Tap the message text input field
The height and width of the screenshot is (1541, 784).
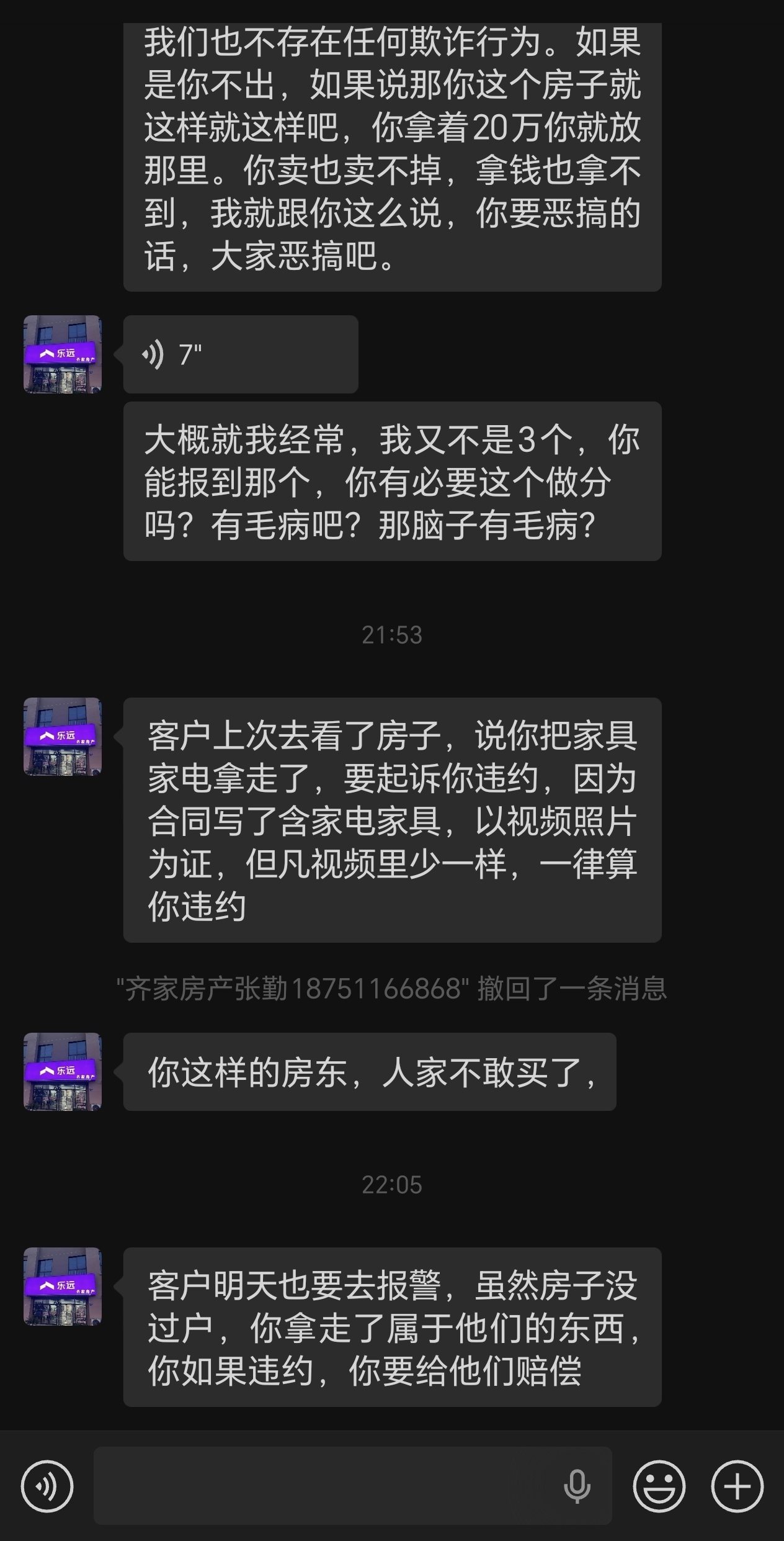pyautogui.click(x=323, y=1486)
